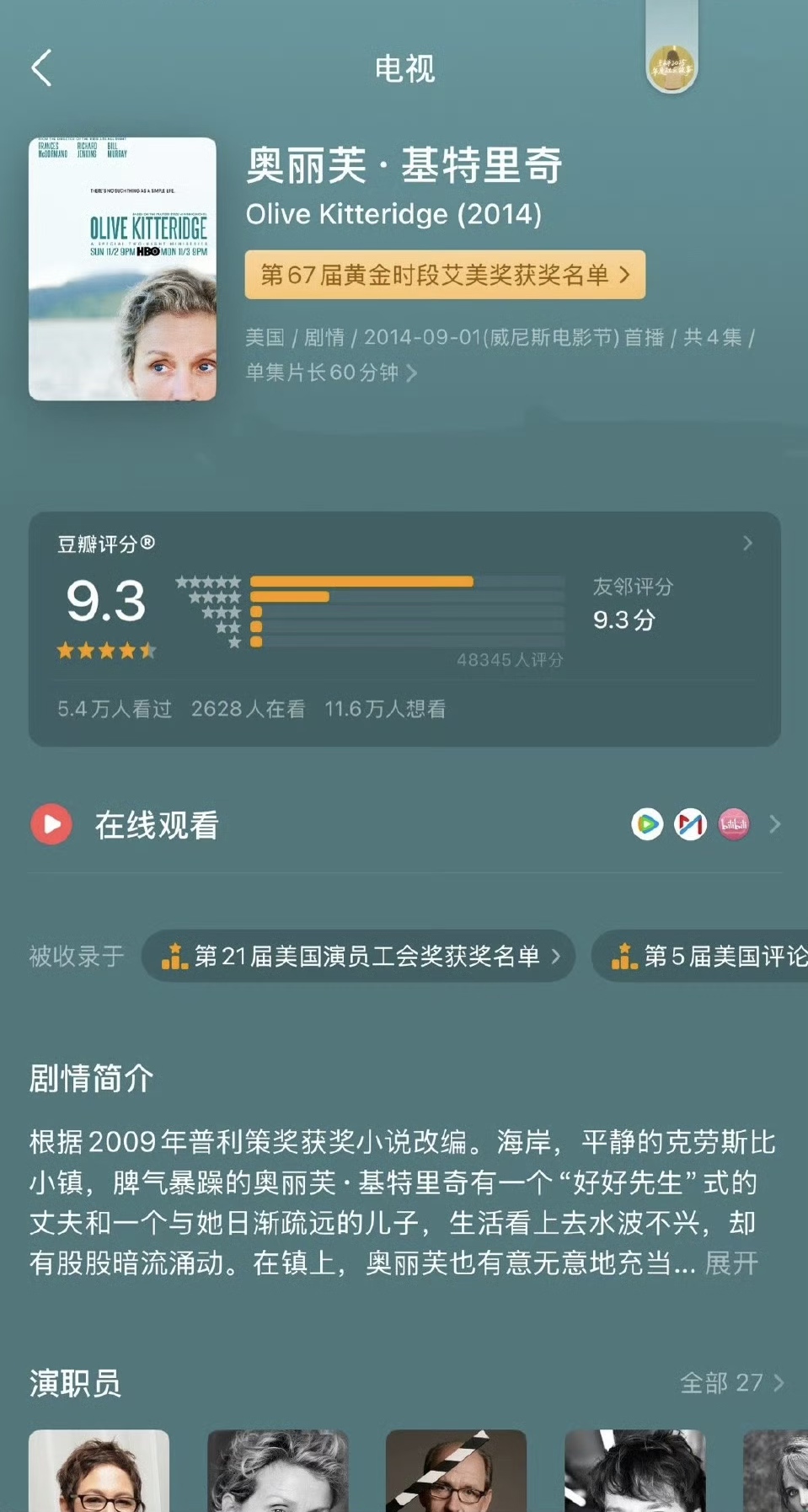This screenshot has width=808, height=1512.
Task: Open the second cast member with curly gray hair
Action: pyautogui.click(x=277, y=1470)
